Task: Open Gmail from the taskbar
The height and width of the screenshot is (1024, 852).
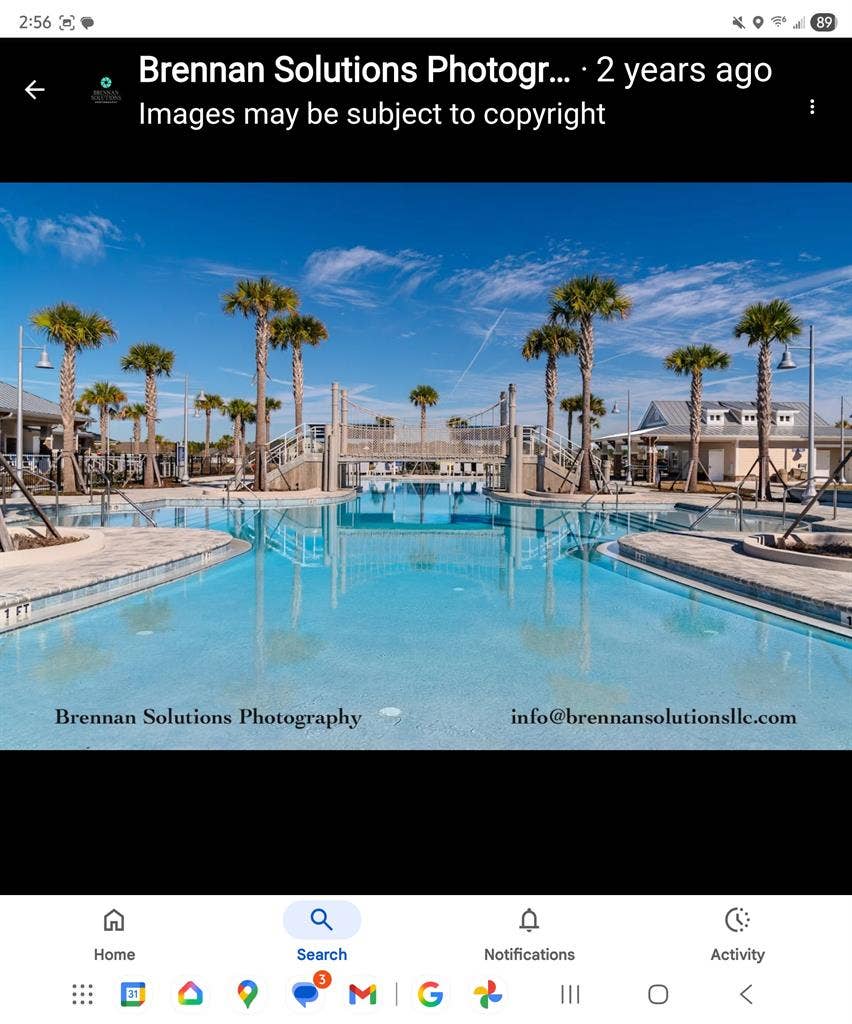Action: pos(362,994)
